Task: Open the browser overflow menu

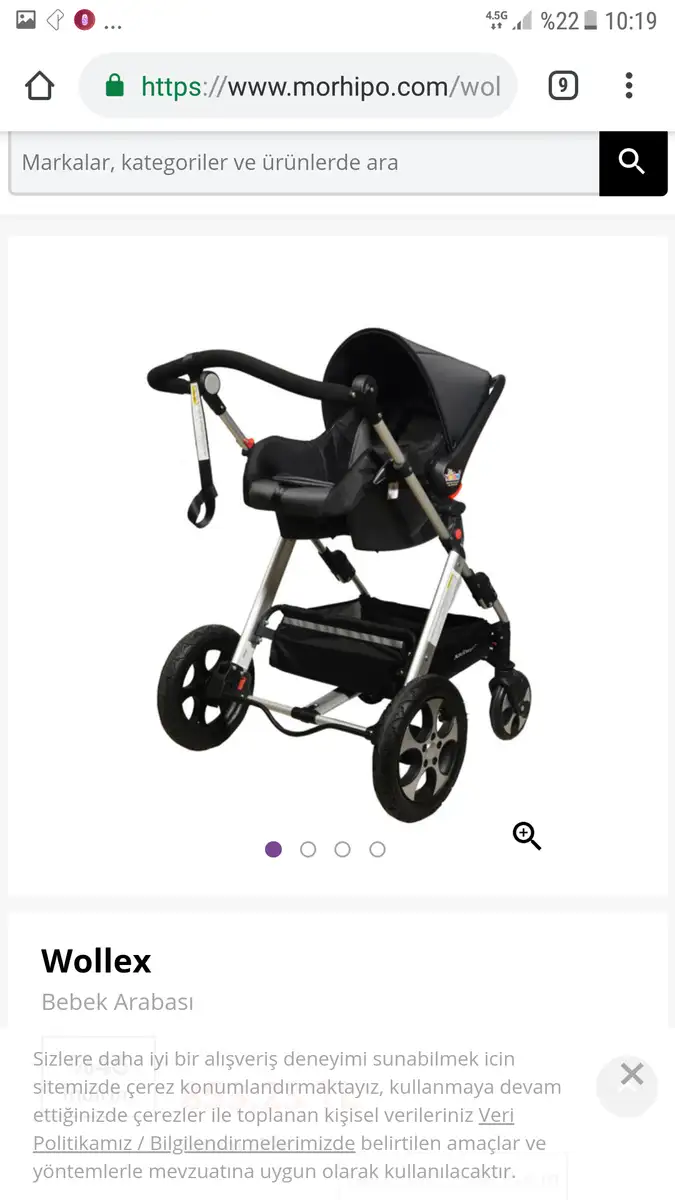Action: (629, 86)
